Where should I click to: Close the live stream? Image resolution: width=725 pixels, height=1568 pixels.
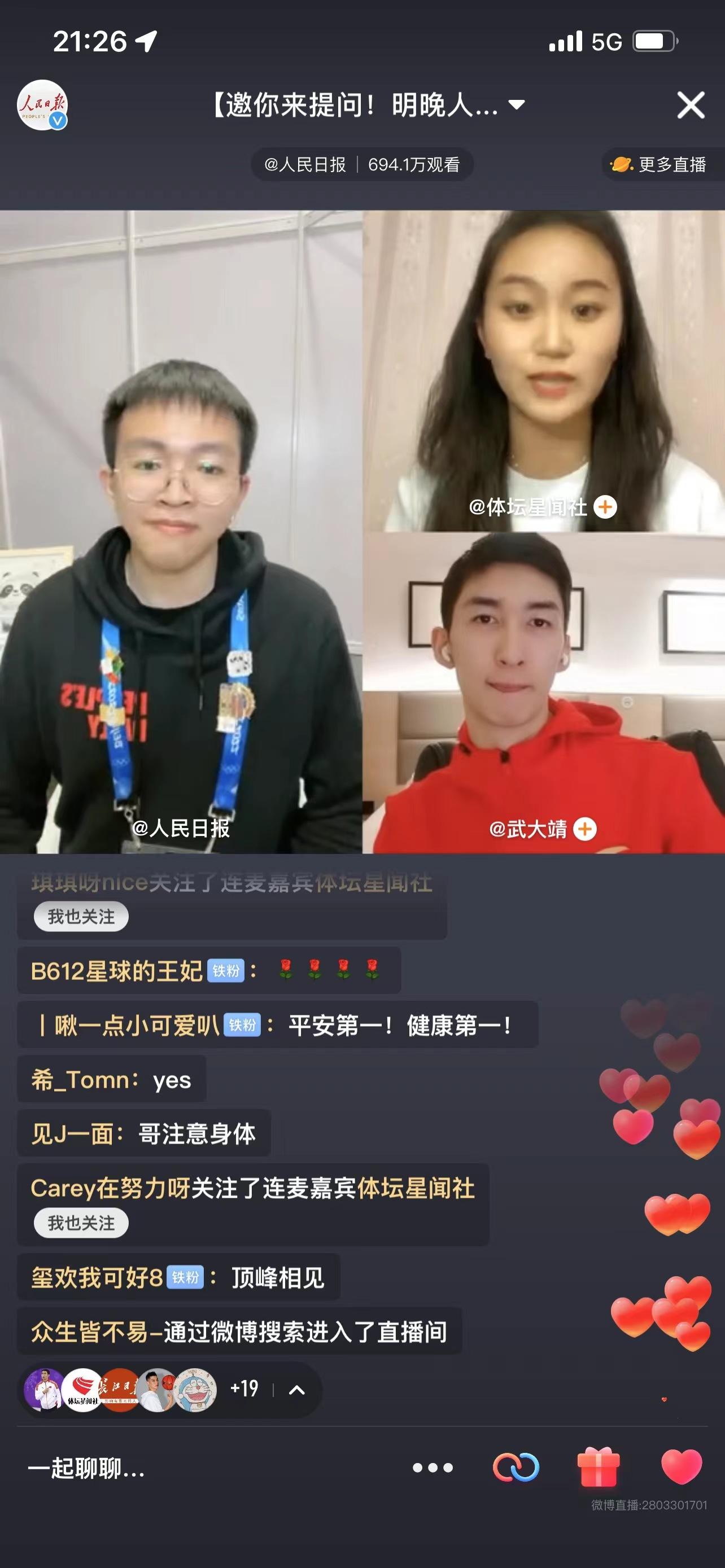pos(691,106)
